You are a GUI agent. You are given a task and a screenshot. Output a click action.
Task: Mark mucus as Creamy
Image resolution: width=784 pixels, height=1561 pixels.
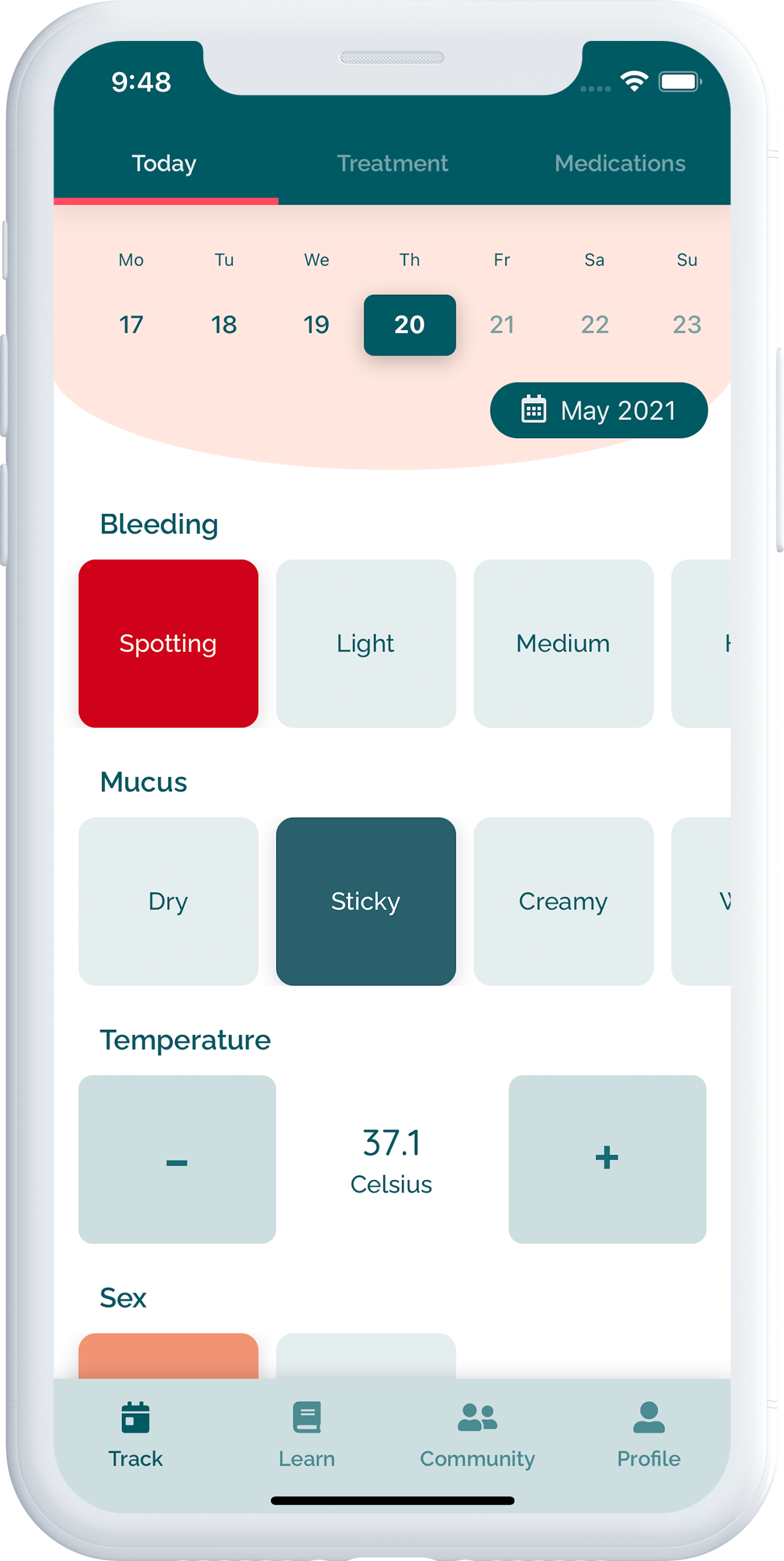(x=563, y=901)
